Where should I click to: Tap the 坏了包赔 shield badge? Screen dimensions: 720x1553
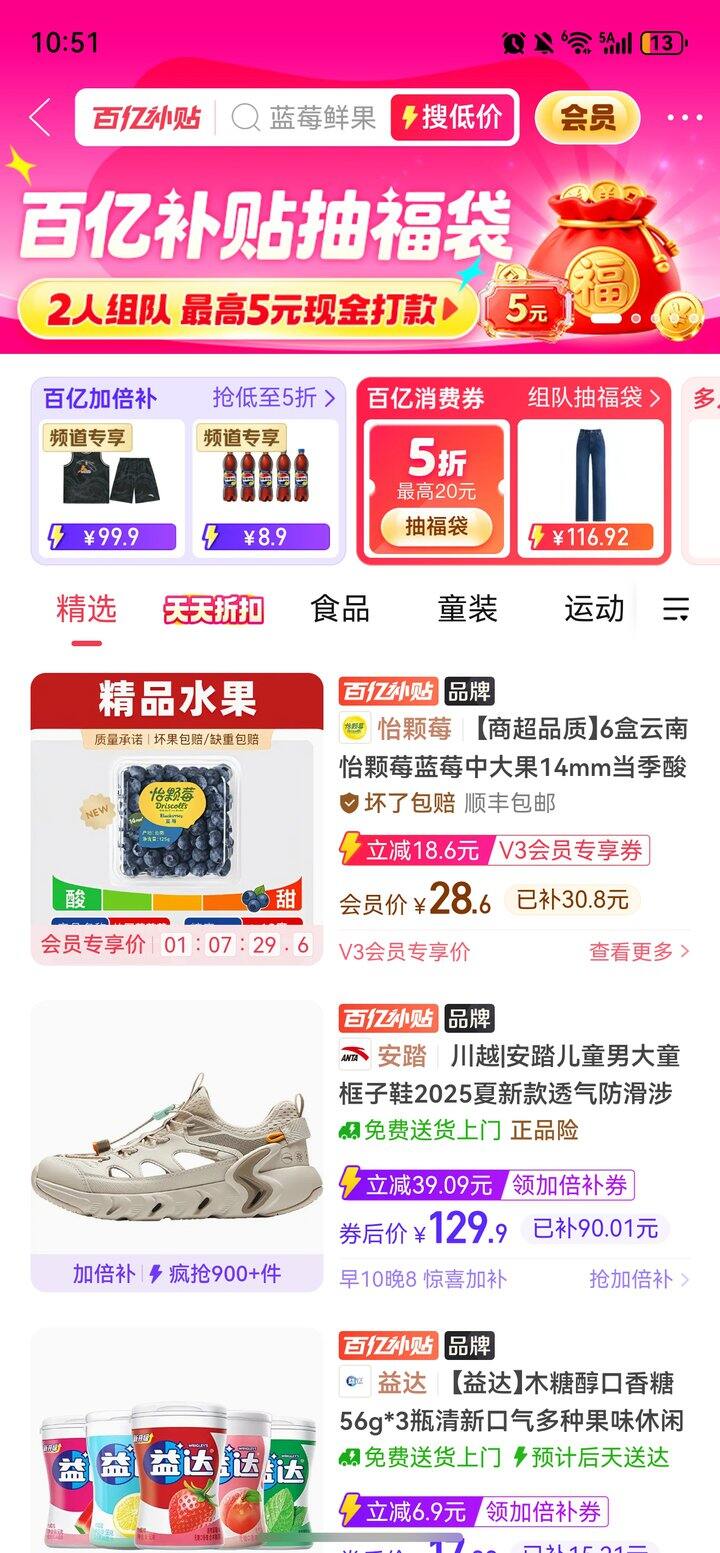pyautogui.click(x=349, y=800)
